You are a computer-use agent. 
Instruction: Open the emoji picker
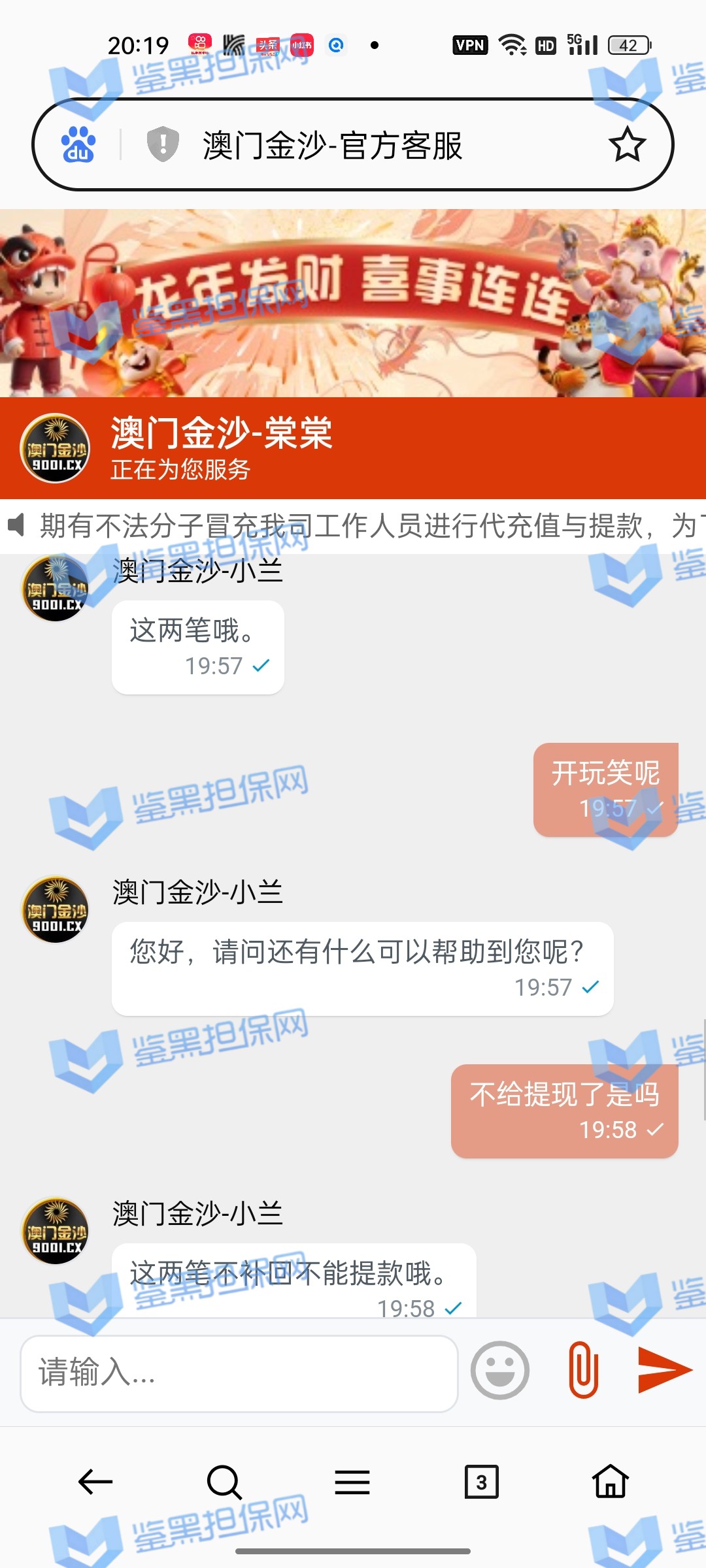coord(500,1371)
